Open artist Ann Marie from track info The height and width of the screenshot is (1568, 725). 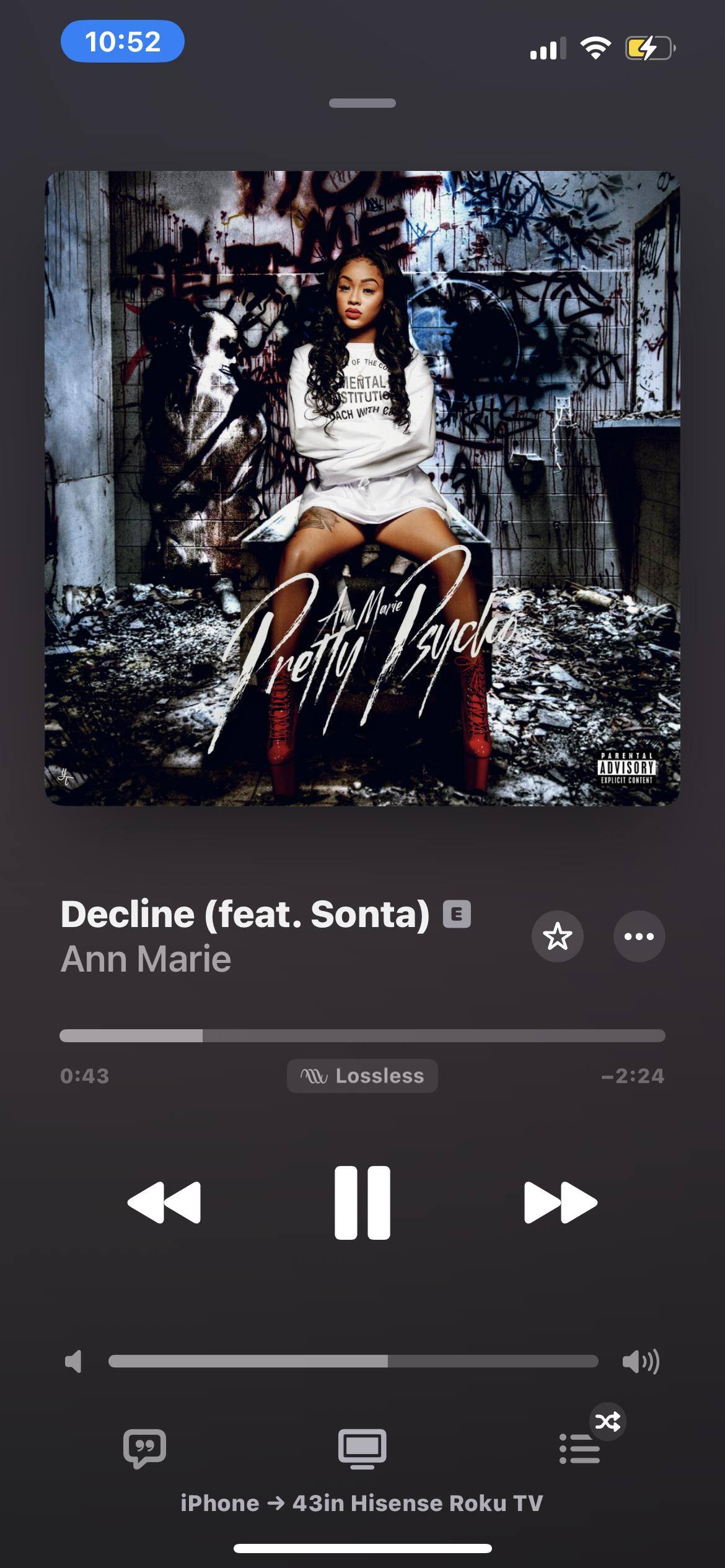coord(146,959)
